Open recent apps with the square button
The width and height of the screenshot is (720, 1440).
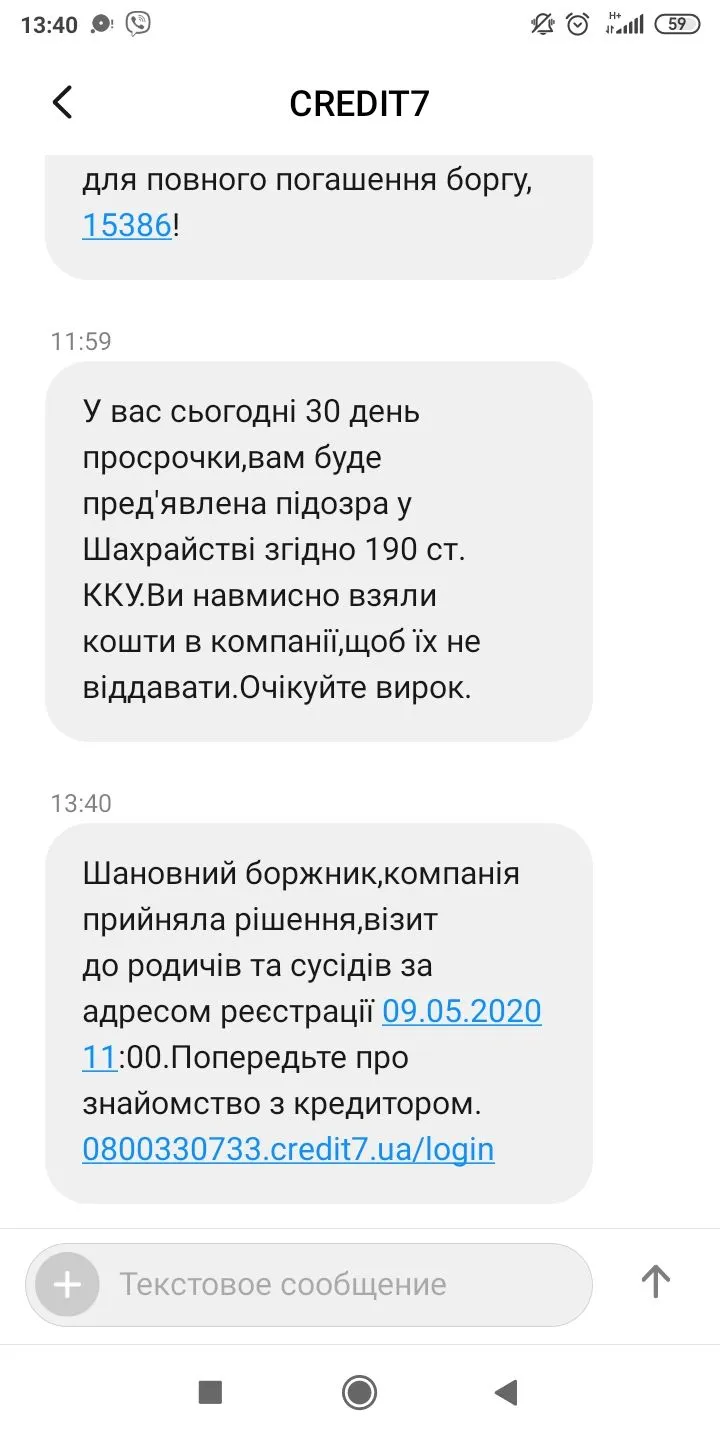point(210,1392)
